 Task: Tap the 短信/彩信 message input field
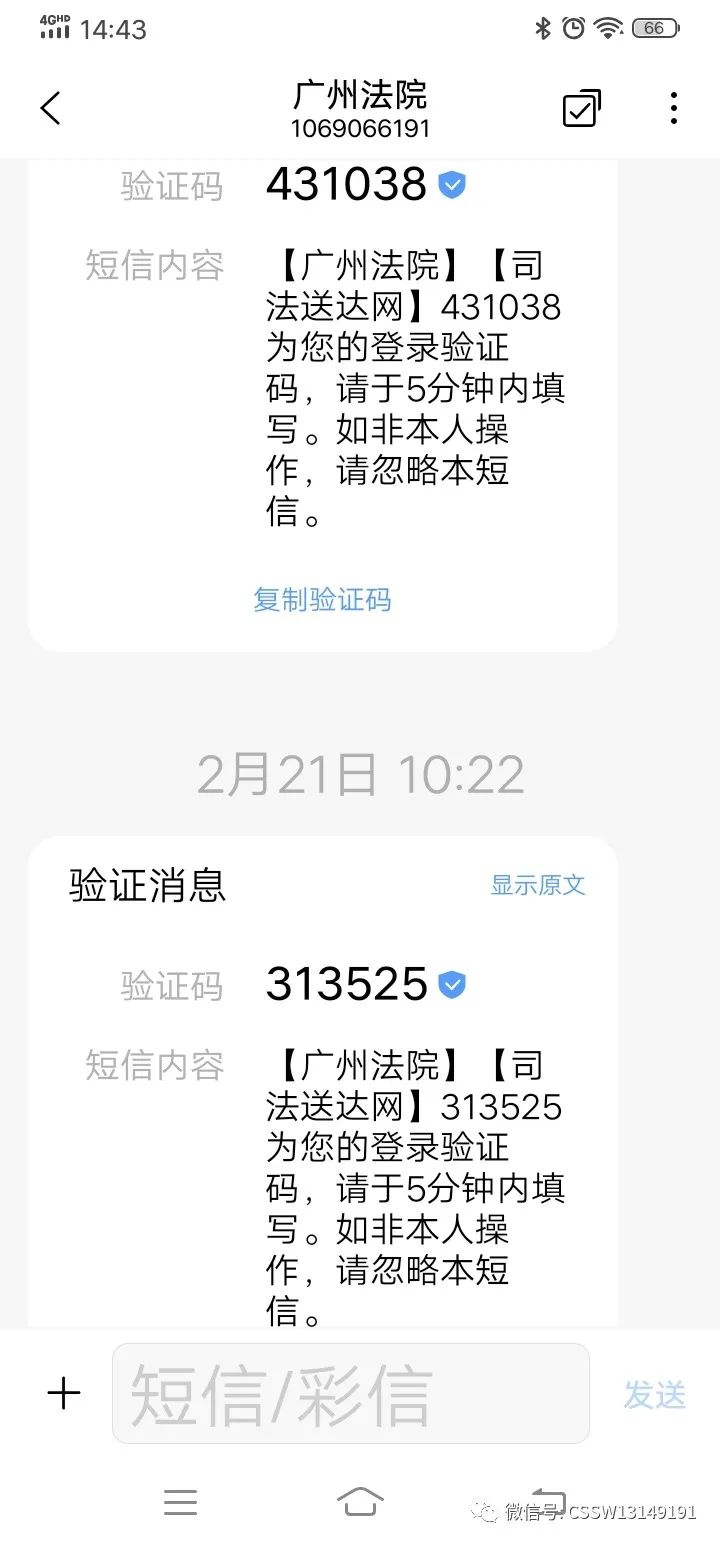(x=350, y=1393)
